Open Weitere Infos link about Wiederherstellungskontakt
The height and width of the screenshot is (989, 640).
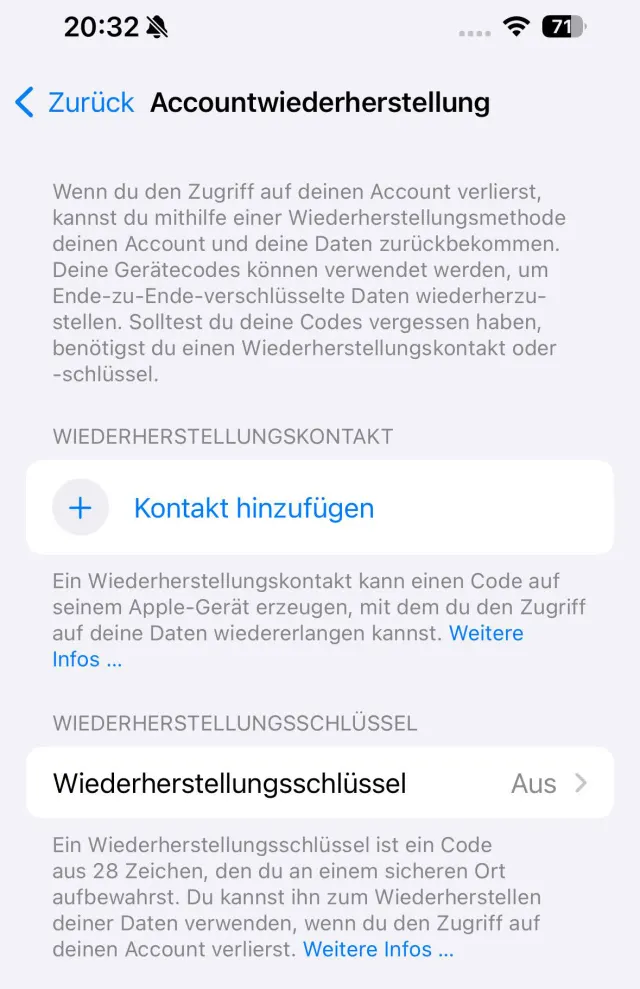[x=486, y=633]
